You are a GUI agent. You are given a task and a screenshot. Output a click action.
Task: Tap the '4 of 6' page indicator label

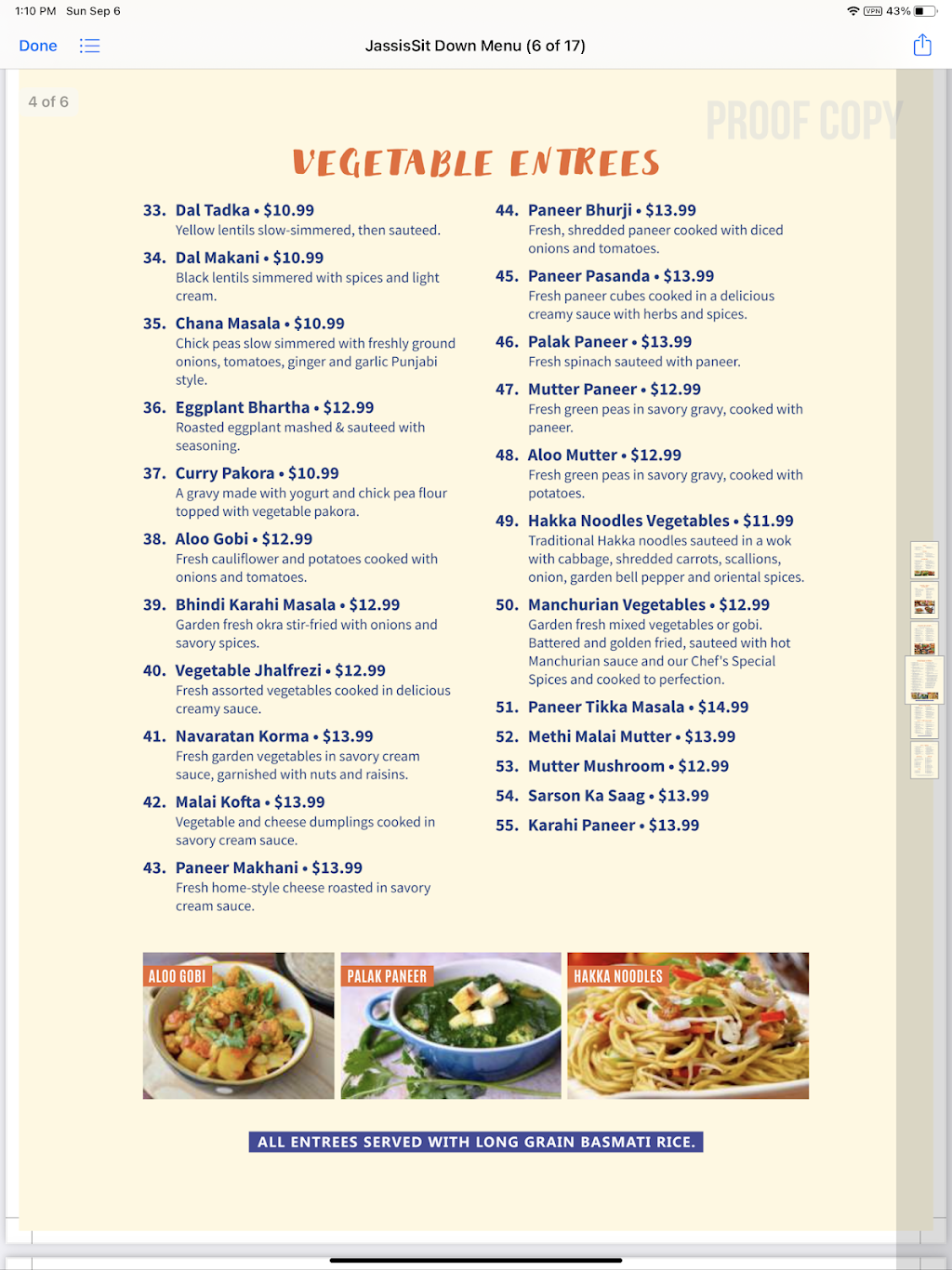[x=47, y=101]
